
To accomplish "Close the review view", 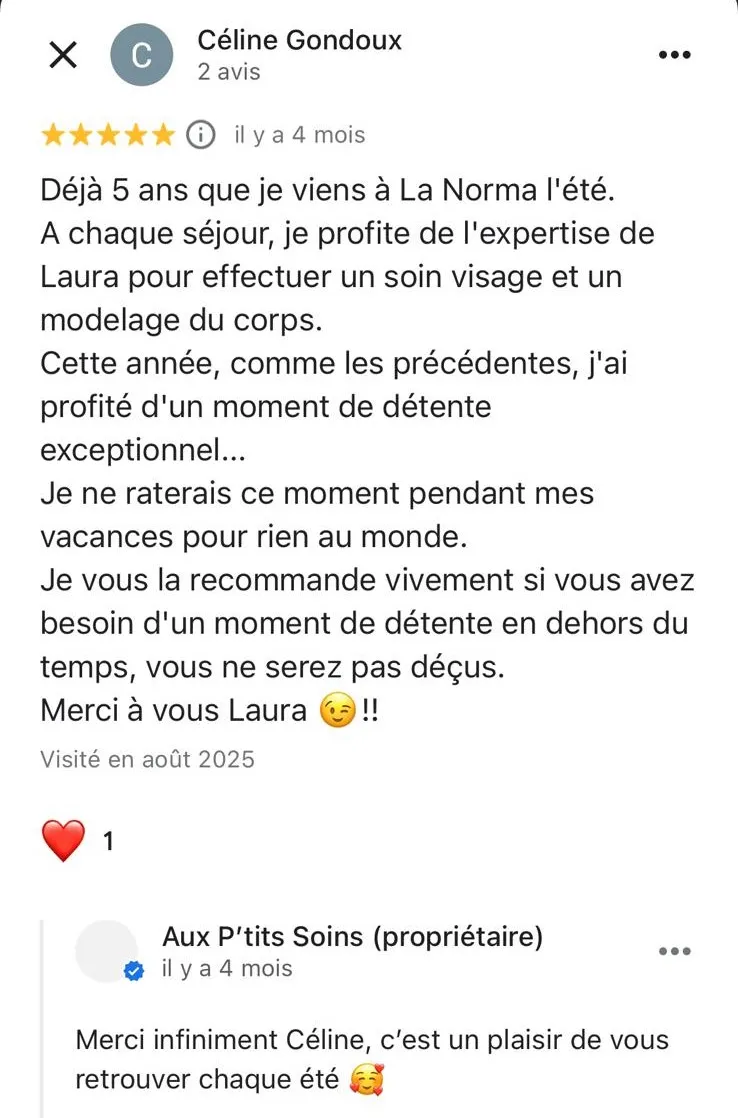I will (63, 55).
